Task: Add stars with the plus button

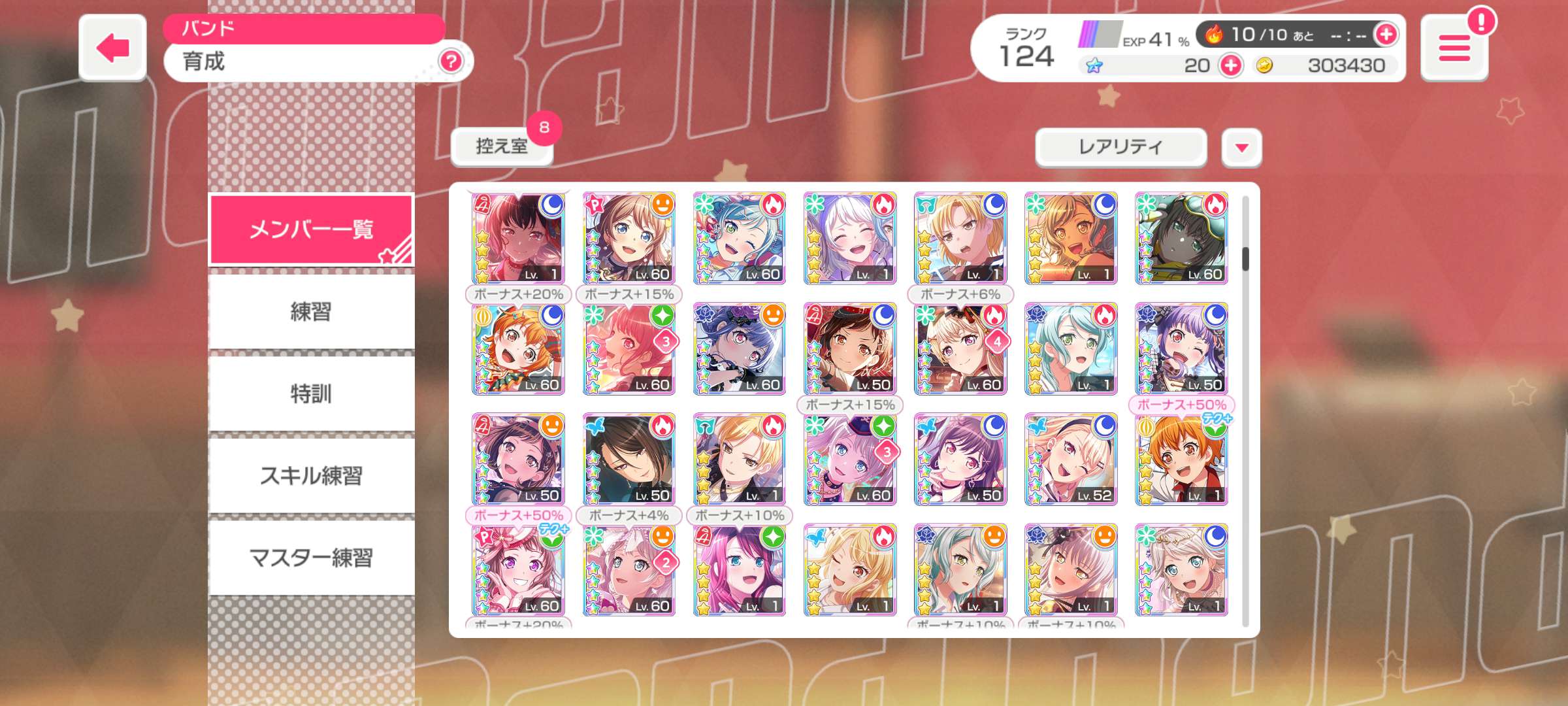Action: [1231, 65]
